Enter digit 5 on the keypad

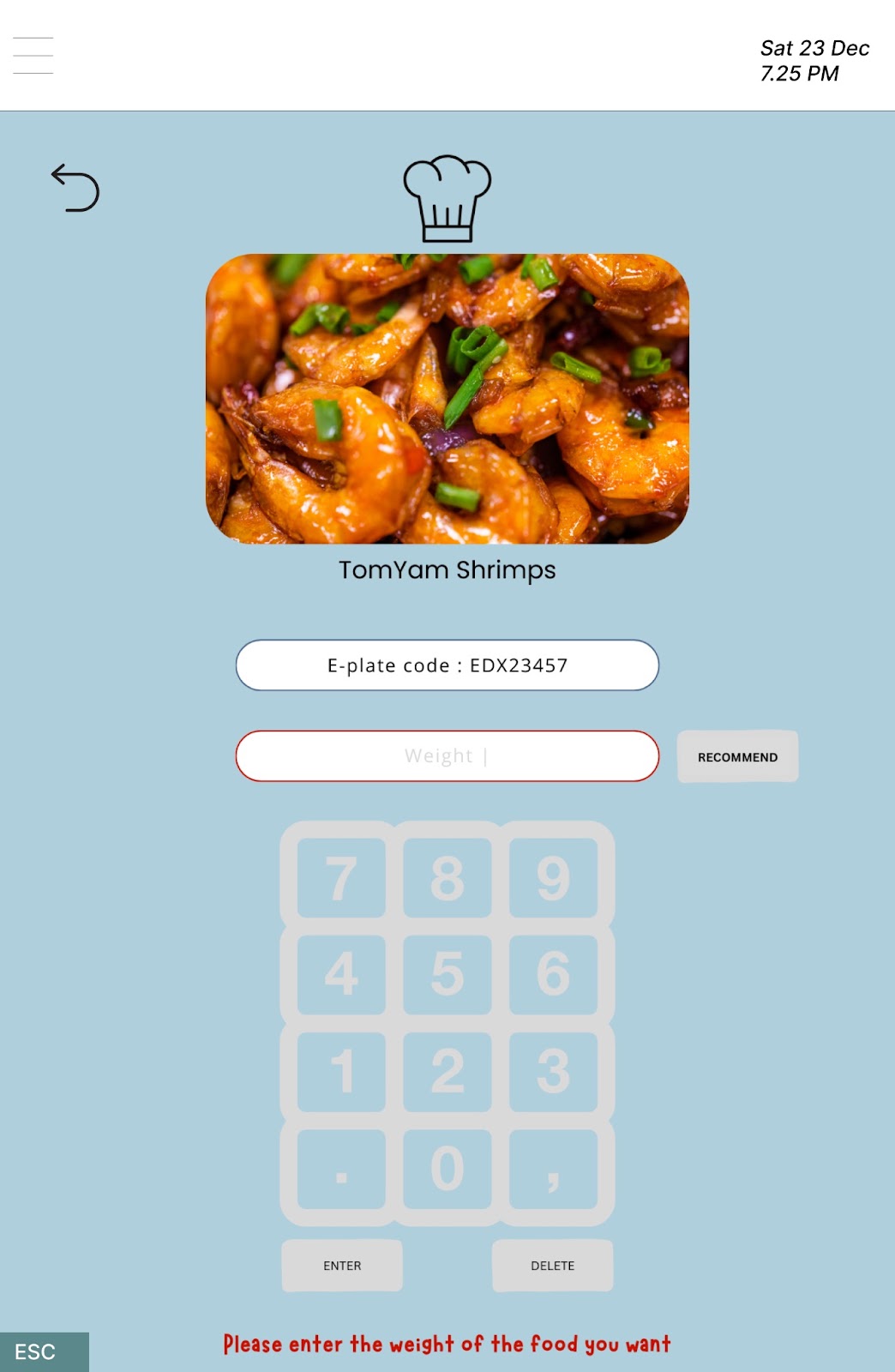click(x=447, y=974)
